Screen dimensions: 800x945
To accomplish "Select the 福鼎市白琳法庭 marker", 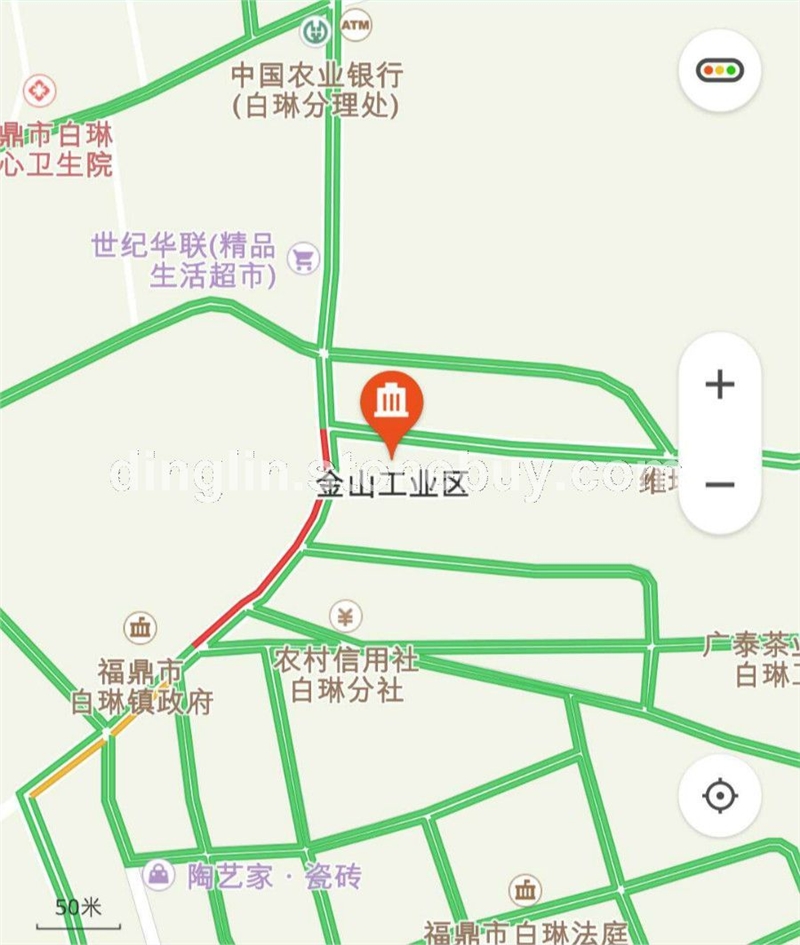I will 524,890.
